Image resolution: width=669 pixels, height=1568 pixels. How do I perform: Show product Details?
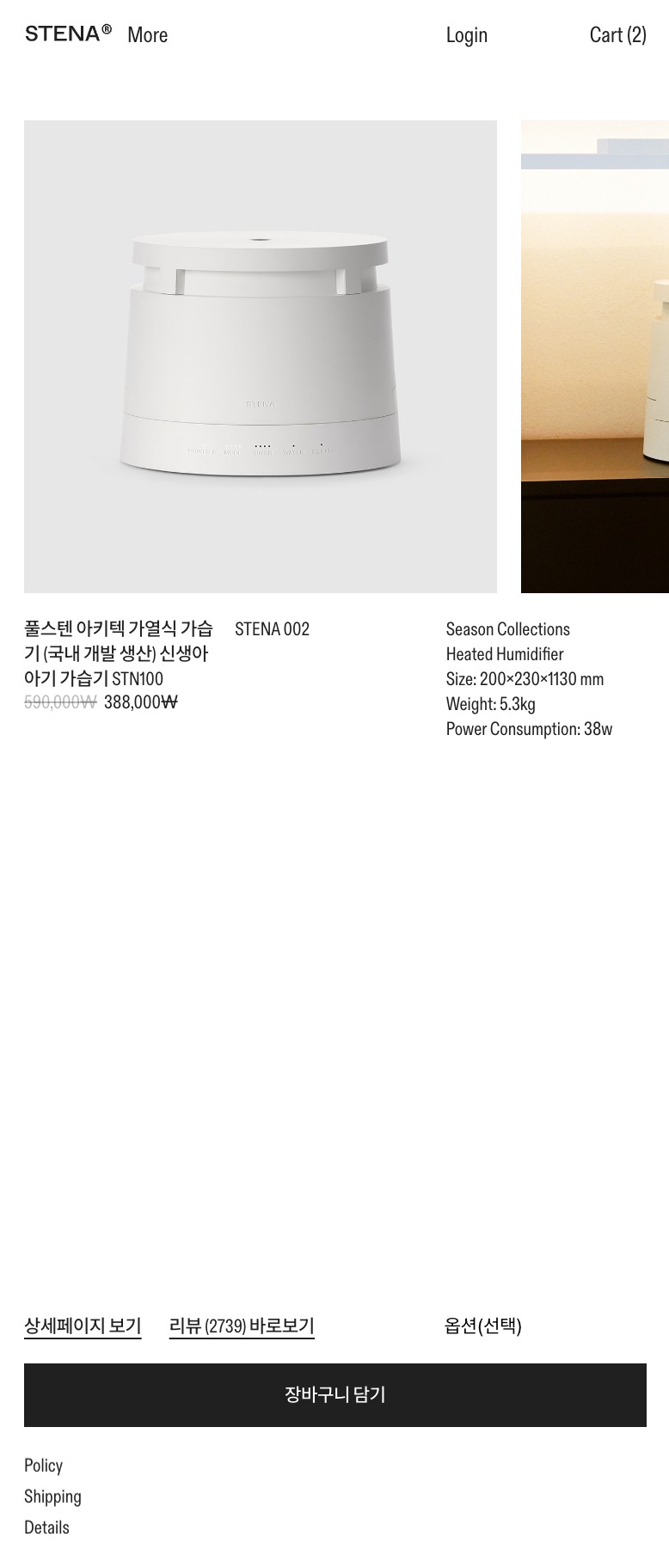click(x=46, y=1527)
